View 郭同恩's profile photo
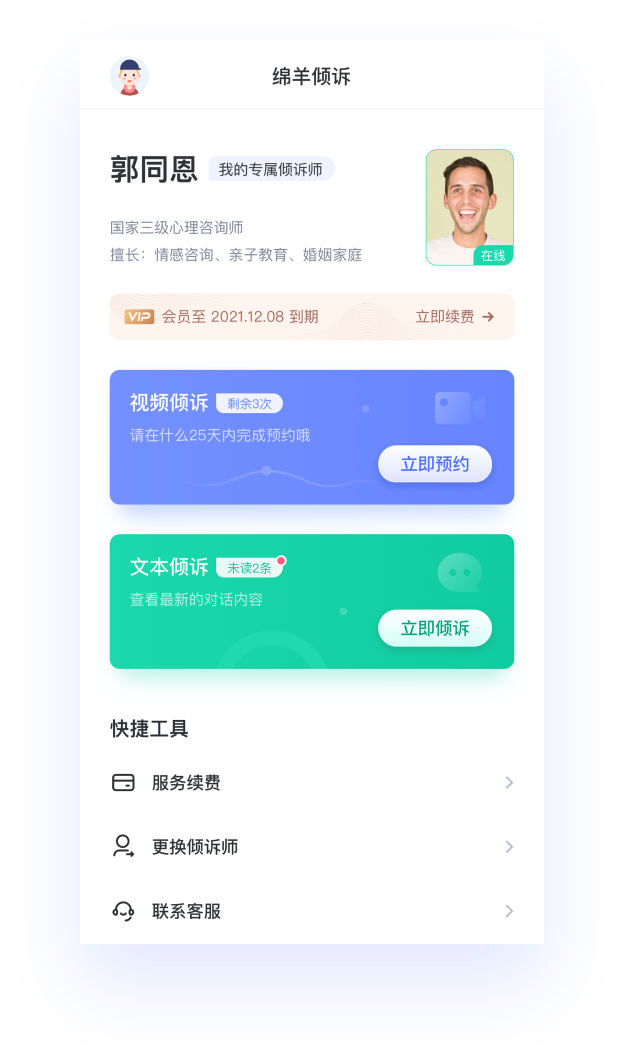Screen dimensions: 624x1064 coord(469,207)
